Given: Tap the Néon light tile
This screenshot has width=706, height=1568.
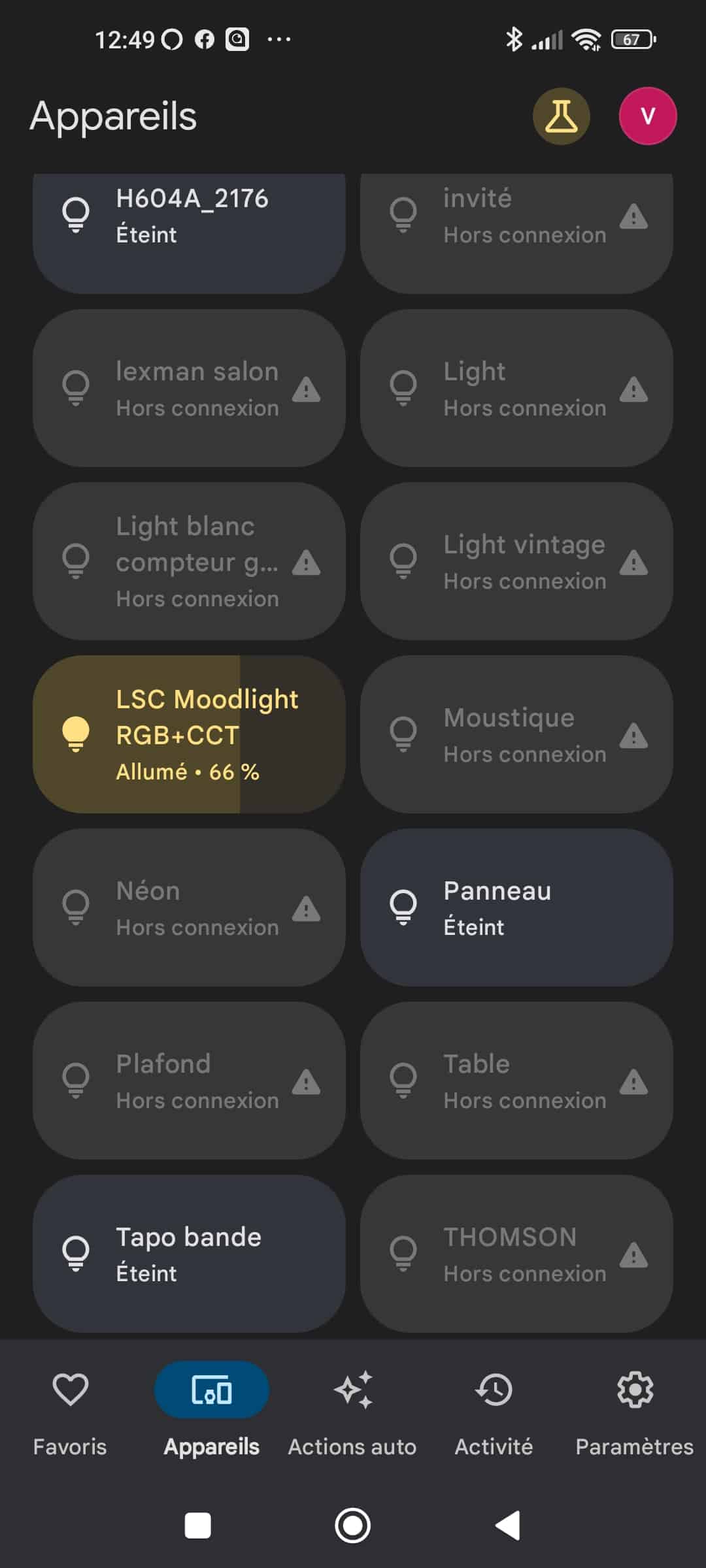Looking at the screenshot, I should 189,907.
